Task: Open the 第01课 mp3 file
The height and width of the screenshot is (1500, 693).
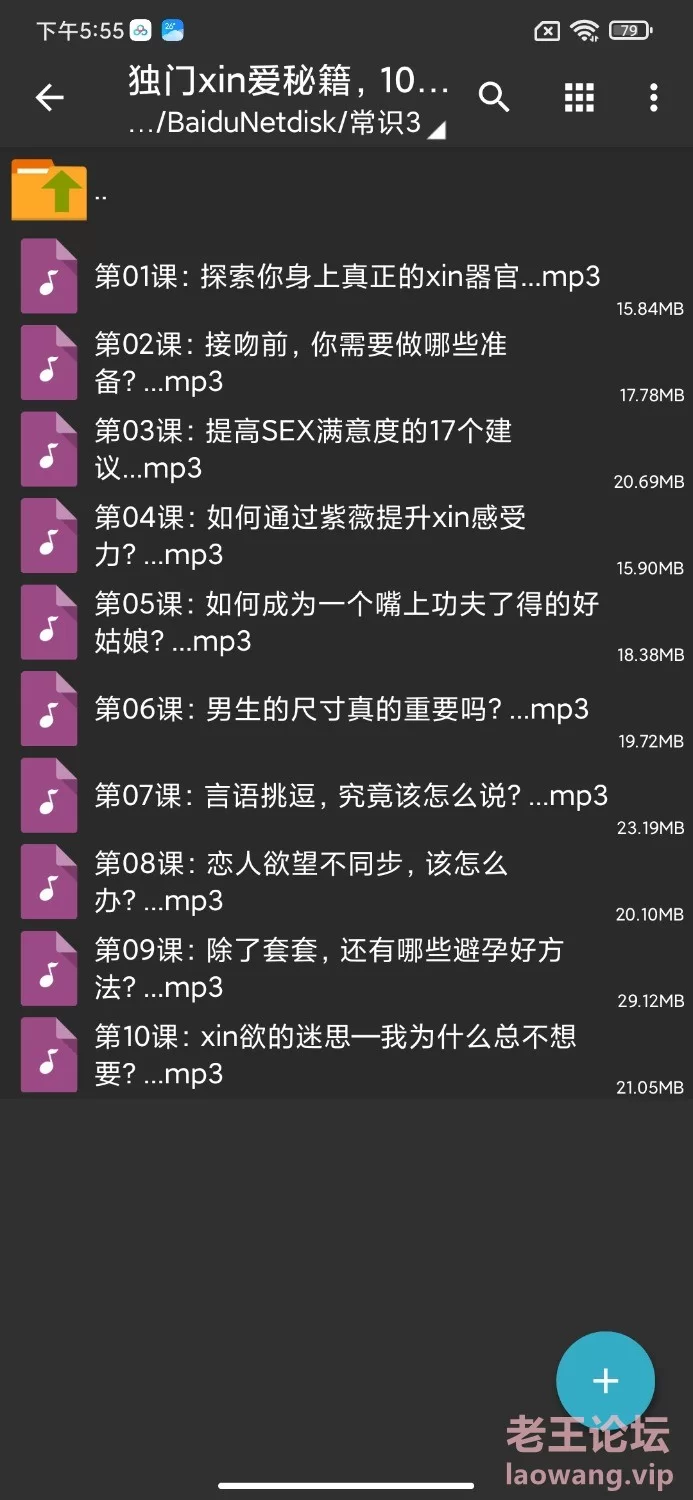Action: pyautogui.click(x=346, y=277)
